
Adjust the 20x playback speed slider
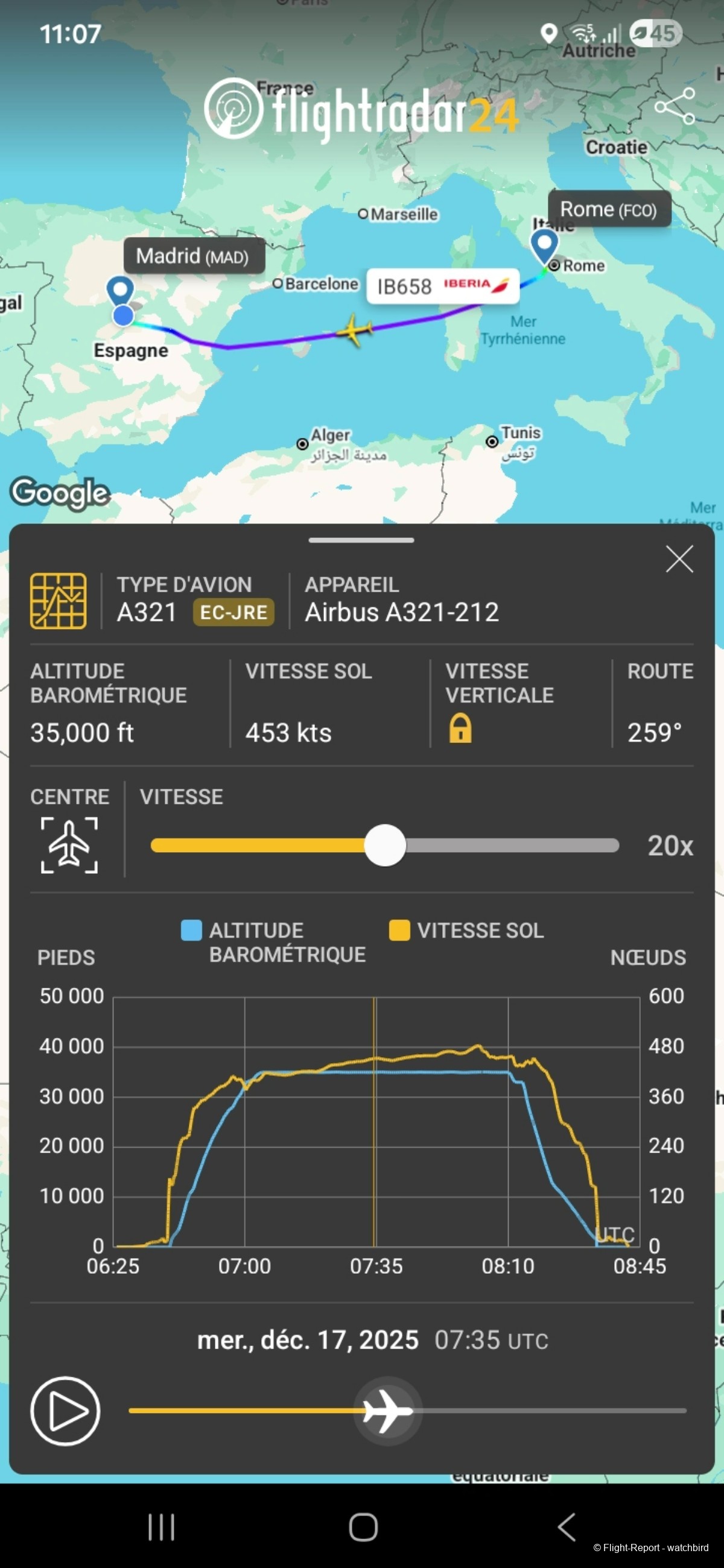click(385, 846)
